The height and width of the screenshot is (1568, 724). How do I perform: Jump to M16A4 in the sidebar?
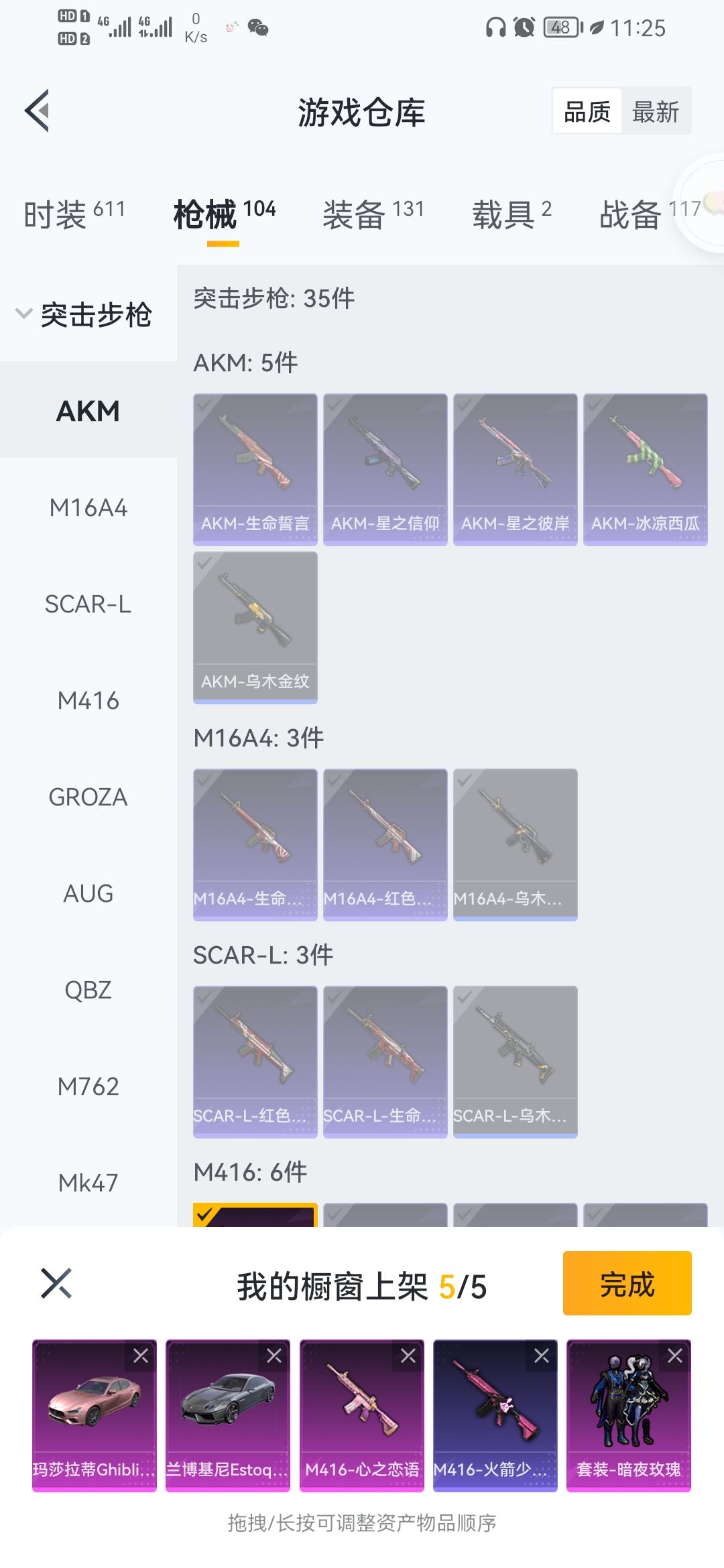[88, 508]
